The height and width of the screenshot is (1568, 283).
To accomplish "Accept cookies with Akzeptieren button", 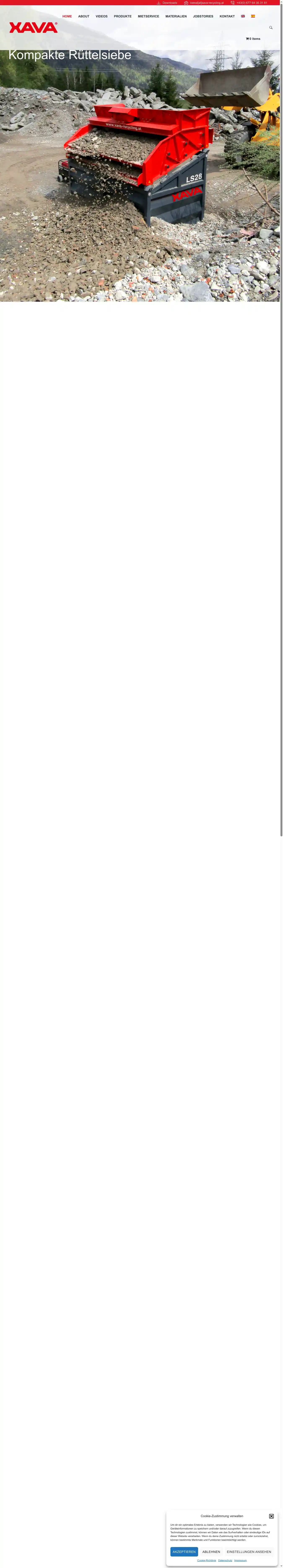I will coord(184,1552).
